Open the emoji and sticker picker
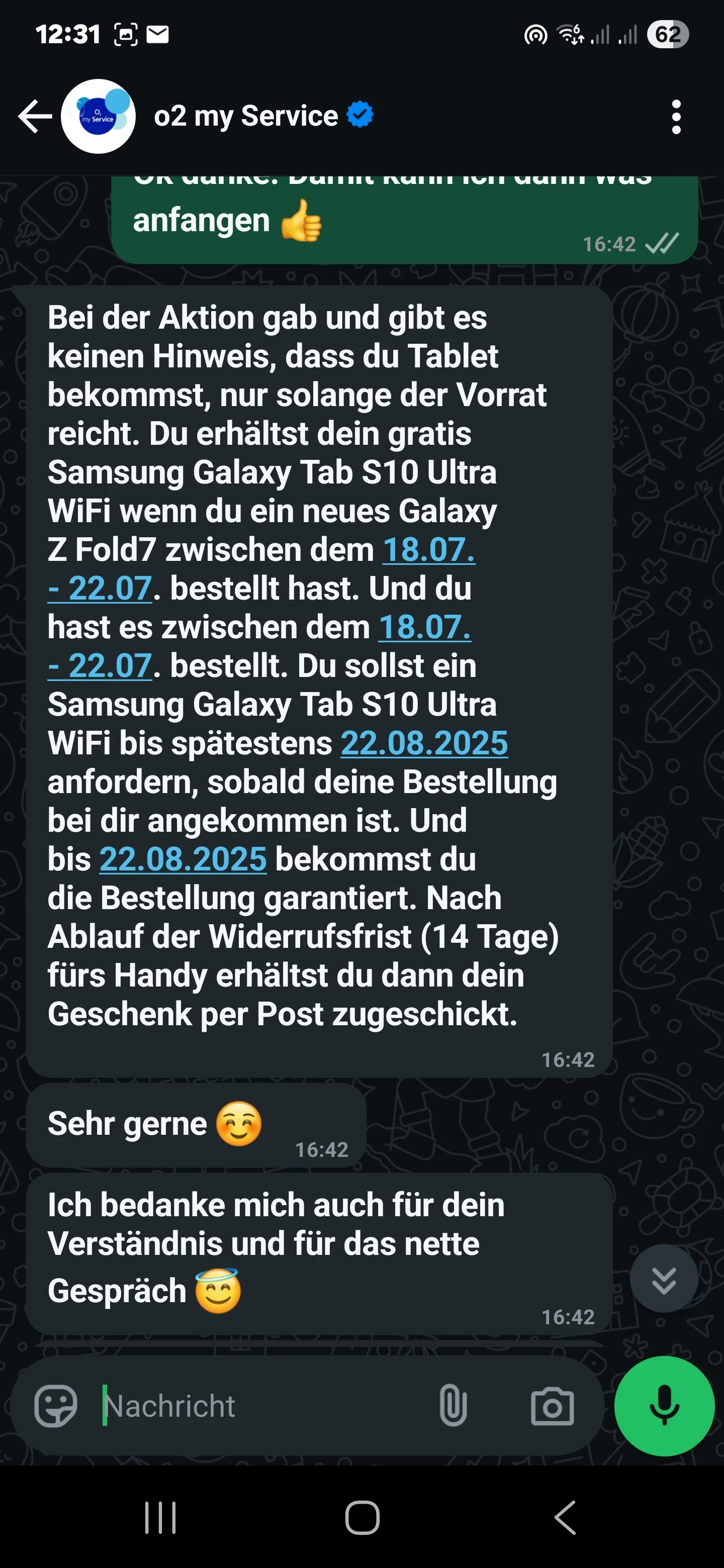 point(56,1406)
